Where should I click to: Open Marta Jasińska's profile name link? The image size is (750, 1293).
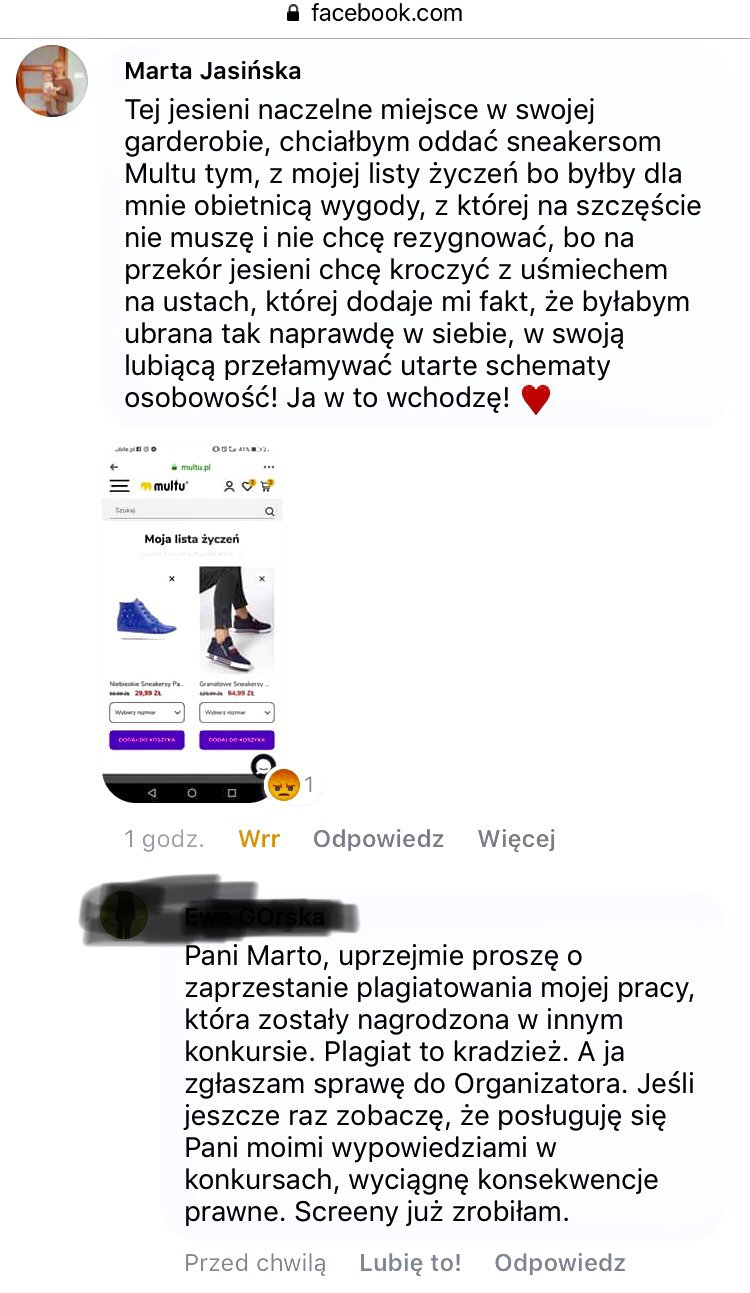tap(212, 71)
